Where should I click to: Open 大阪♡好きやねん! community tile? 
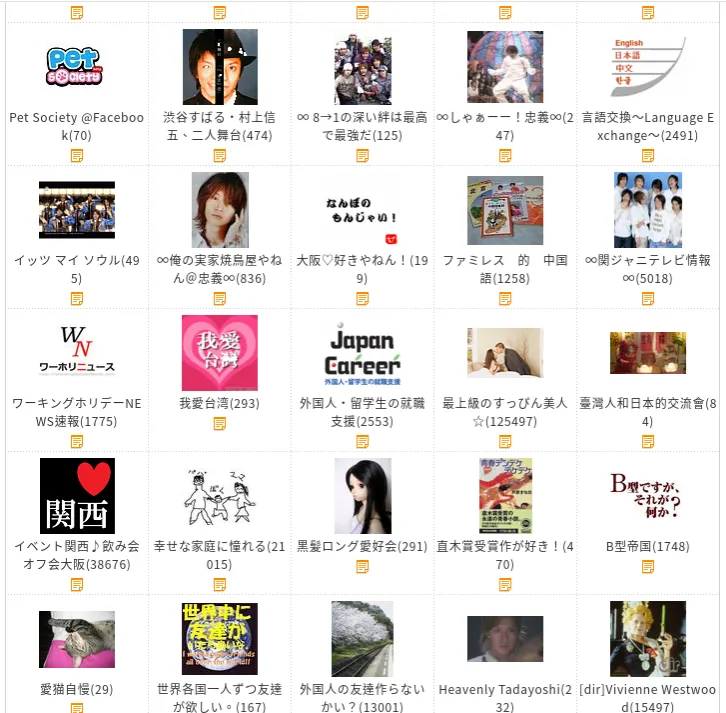click(x=362, y=209)
